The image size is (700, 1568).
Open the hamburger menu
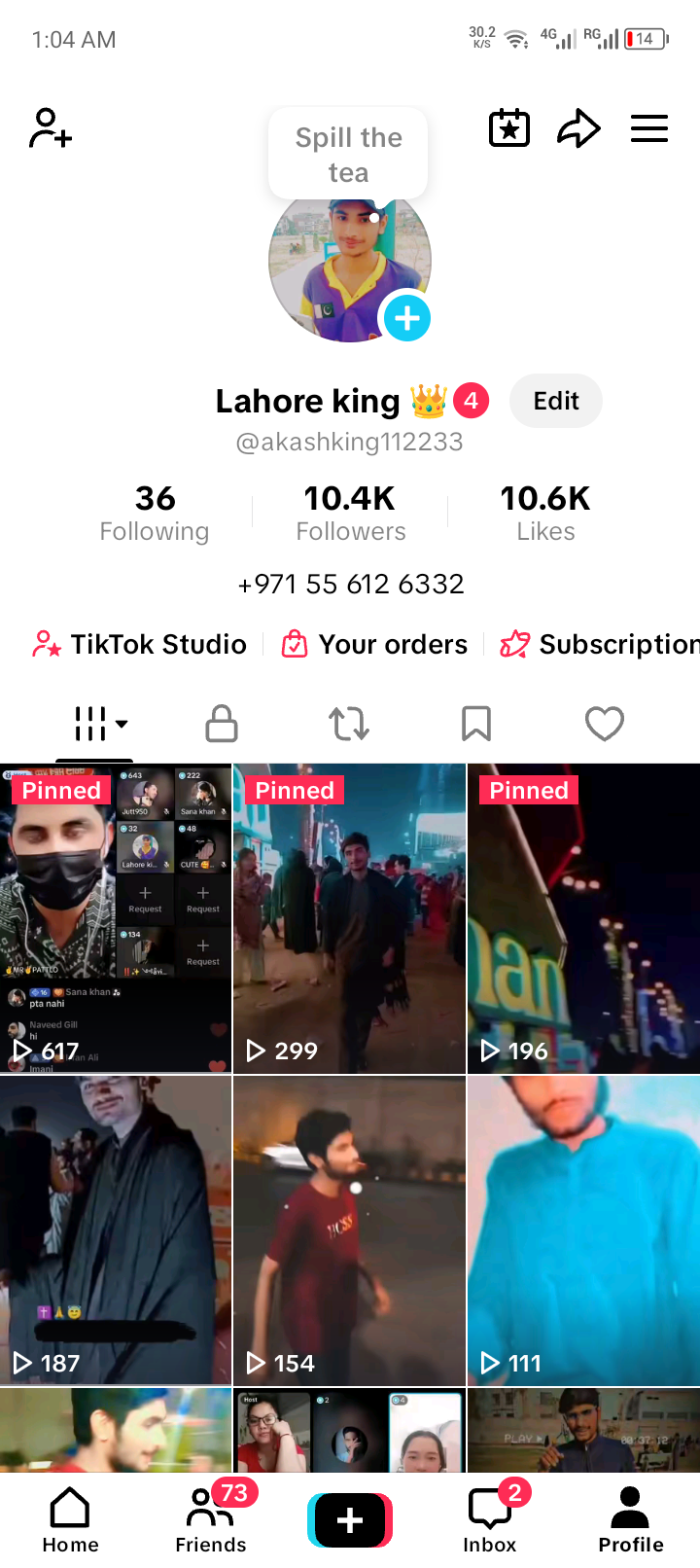click(648, 128)
